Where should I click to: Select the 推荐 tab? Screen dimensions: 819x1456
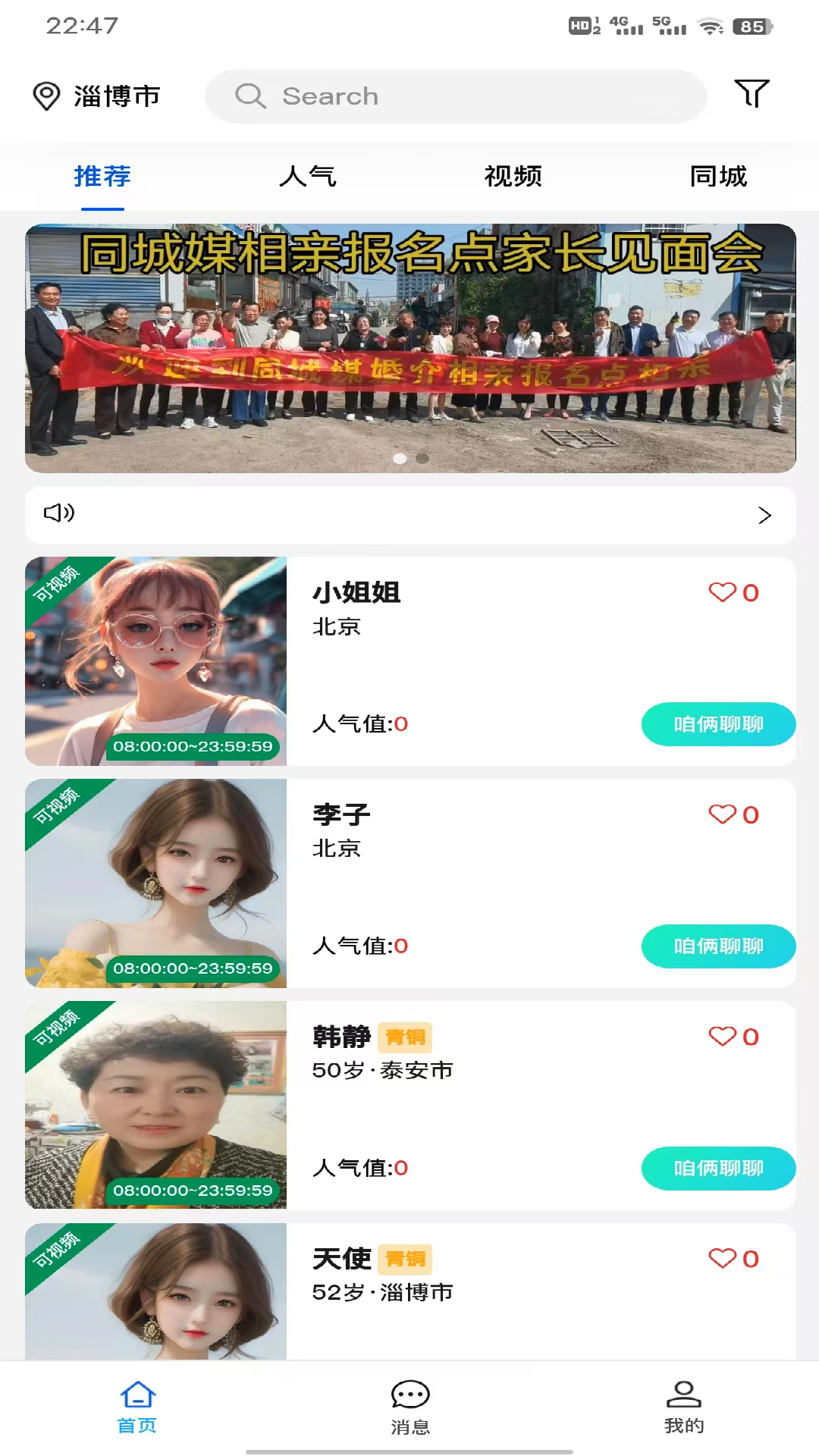102,176
